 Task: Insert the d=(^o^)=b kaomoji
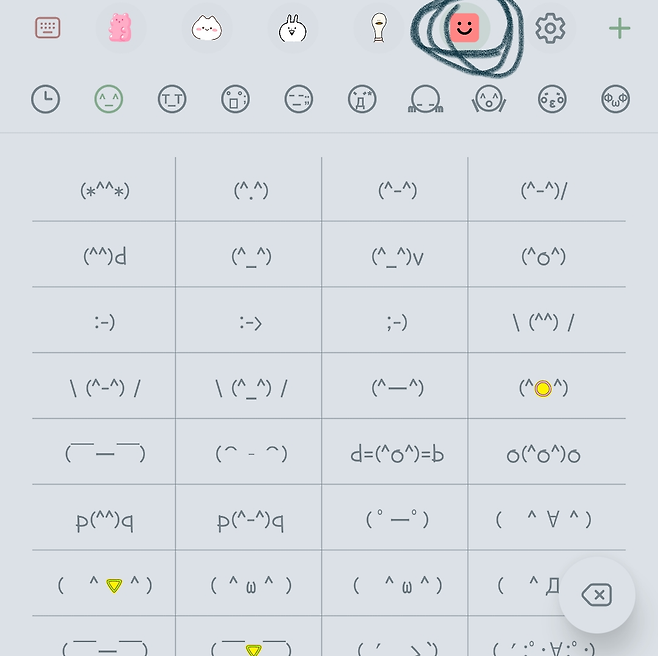pos(397,454)
